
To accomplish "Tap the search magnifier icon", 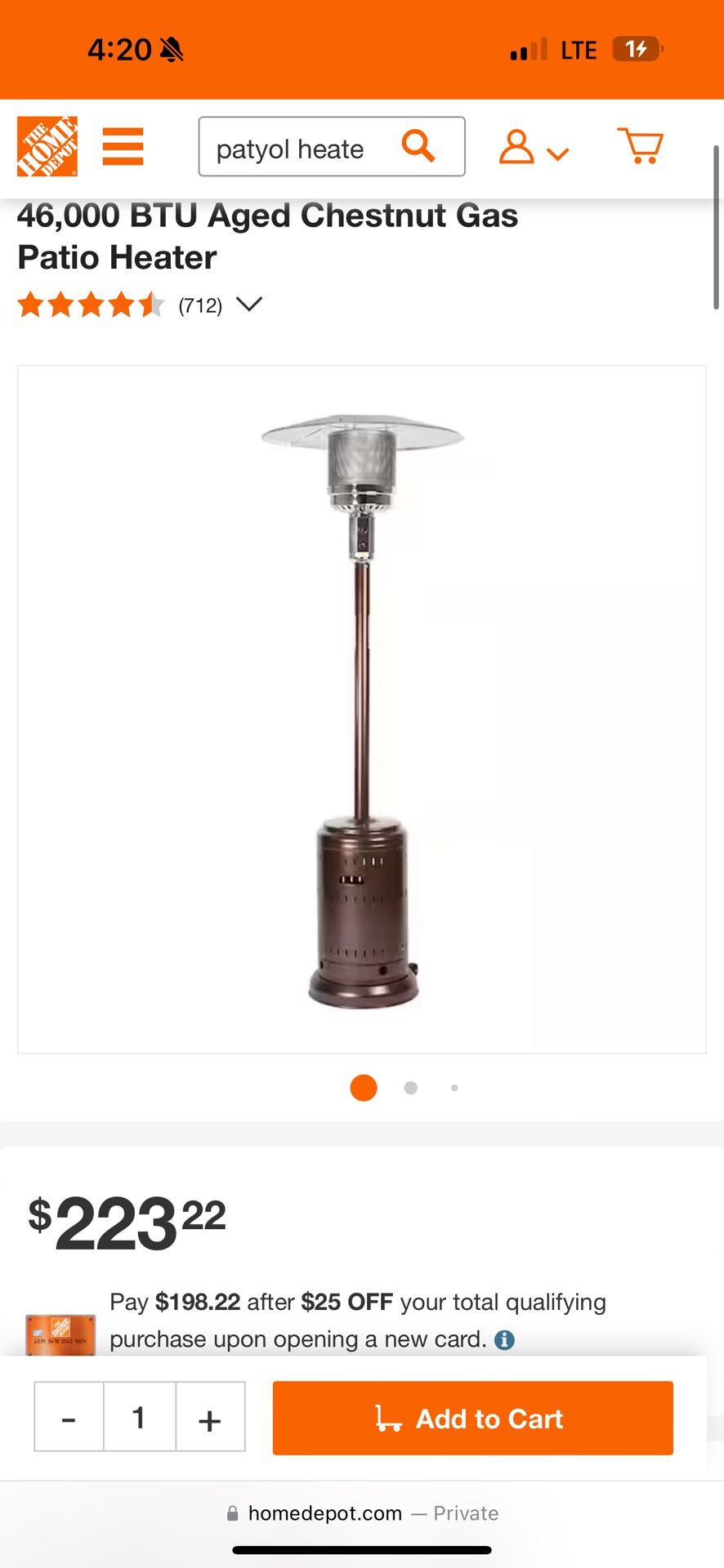I will pos(418,147).
